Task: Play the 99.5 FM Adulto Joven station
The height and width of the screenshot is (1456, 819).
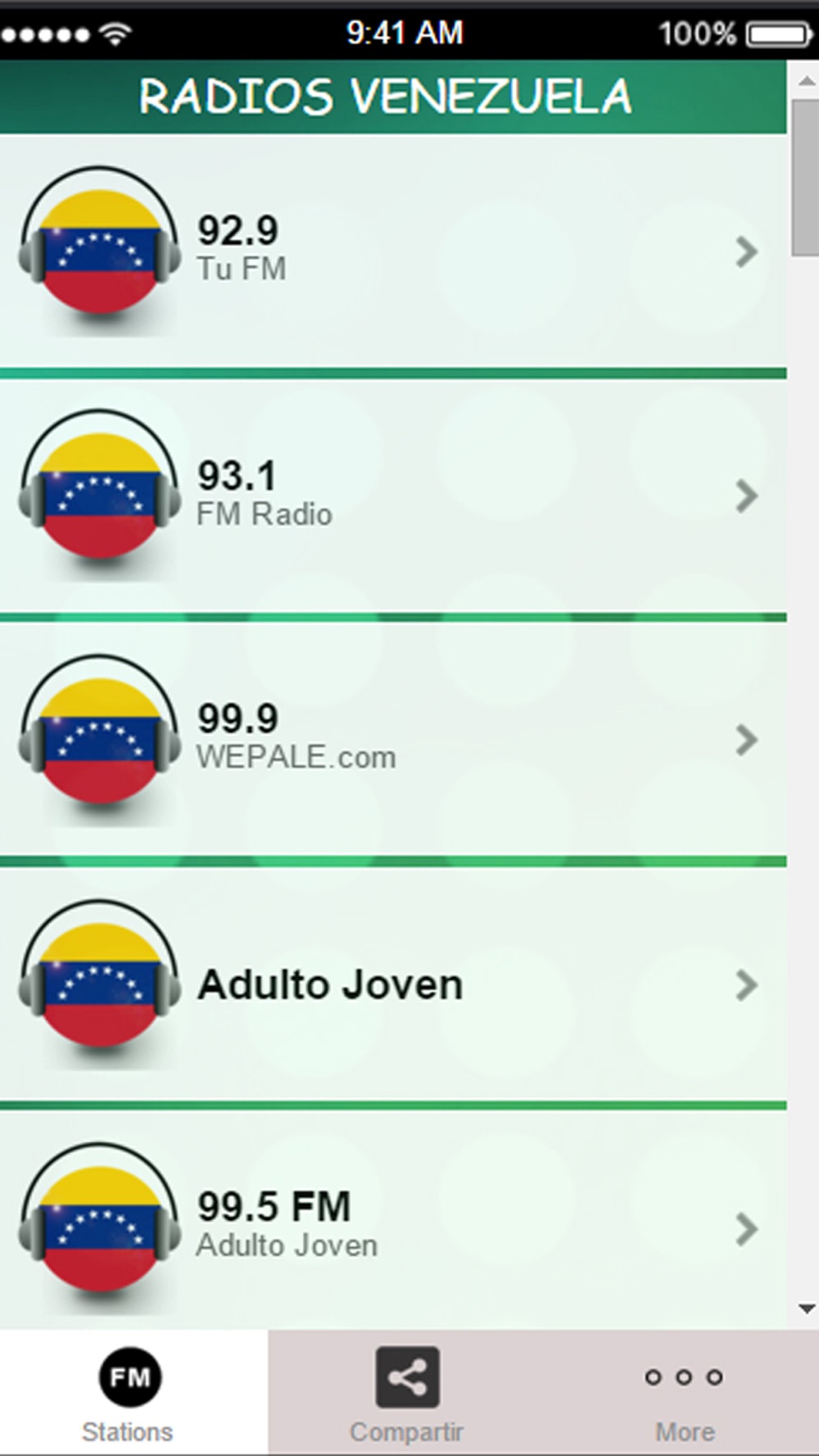Action: pos(393,1220)
